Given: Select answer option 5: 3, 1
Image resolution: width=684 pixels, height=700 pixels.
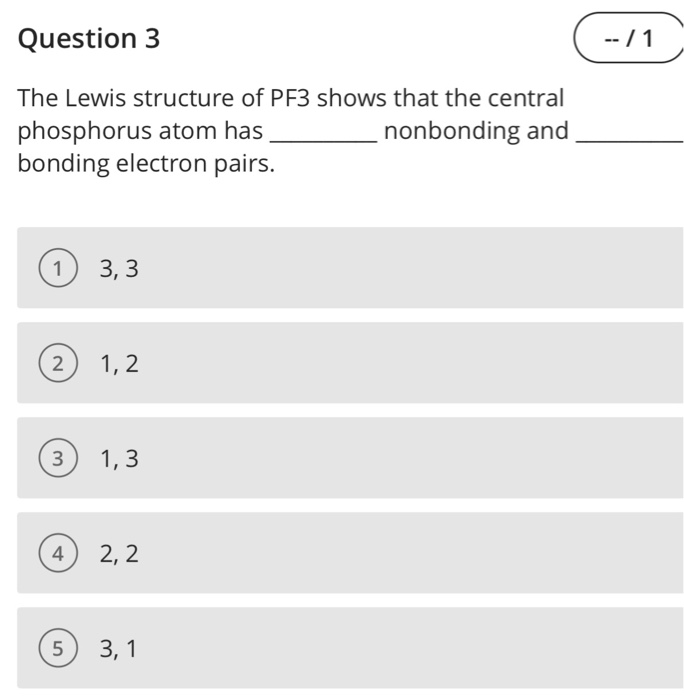Looking at the screenshot, I should click(x=60, y=649).
